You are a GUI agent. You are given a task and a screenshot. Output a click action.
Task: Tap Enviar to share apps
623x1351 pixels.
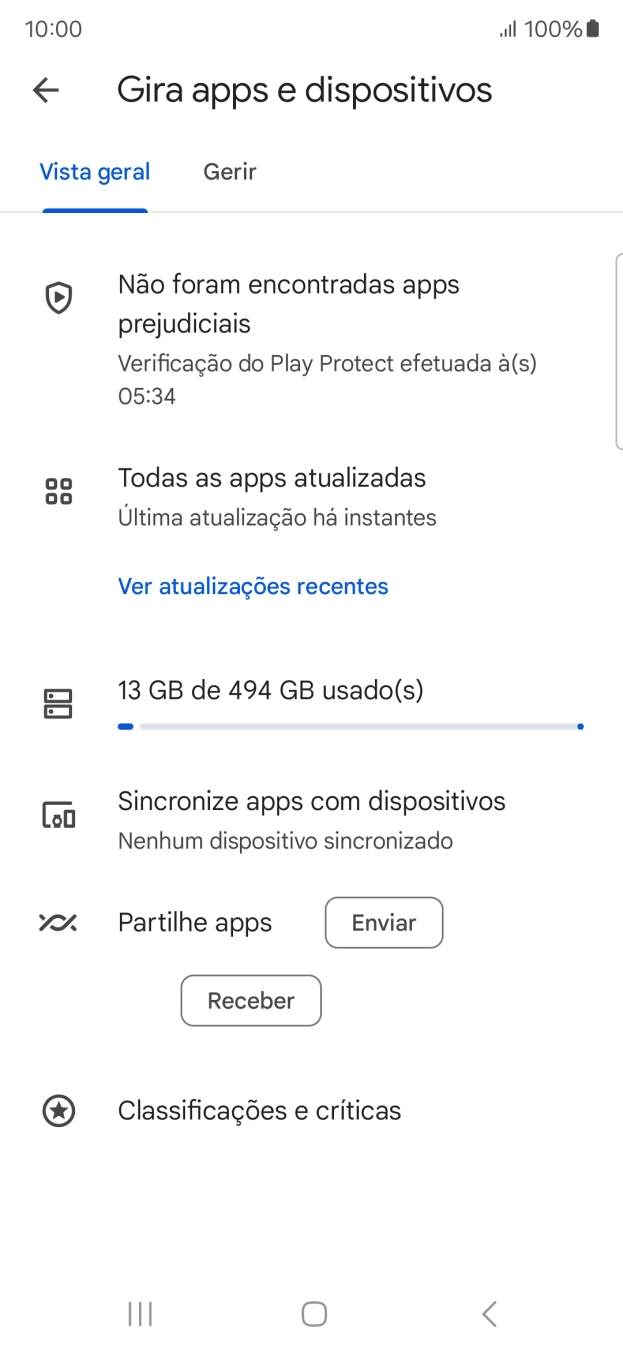[383, 922]
